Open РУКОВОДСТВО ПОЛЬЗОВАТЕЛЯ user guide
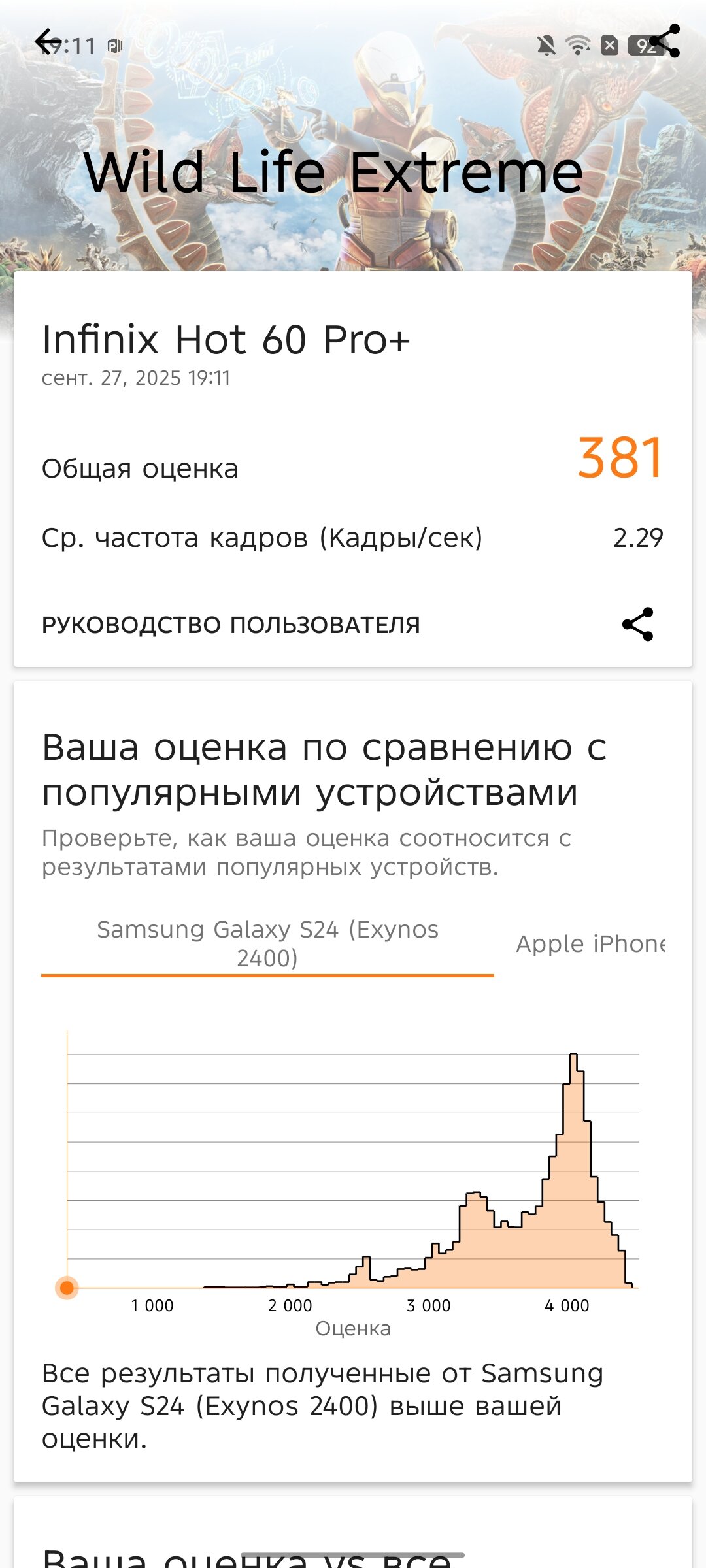This screenshot has width=706, height=1568. point(231,625)
